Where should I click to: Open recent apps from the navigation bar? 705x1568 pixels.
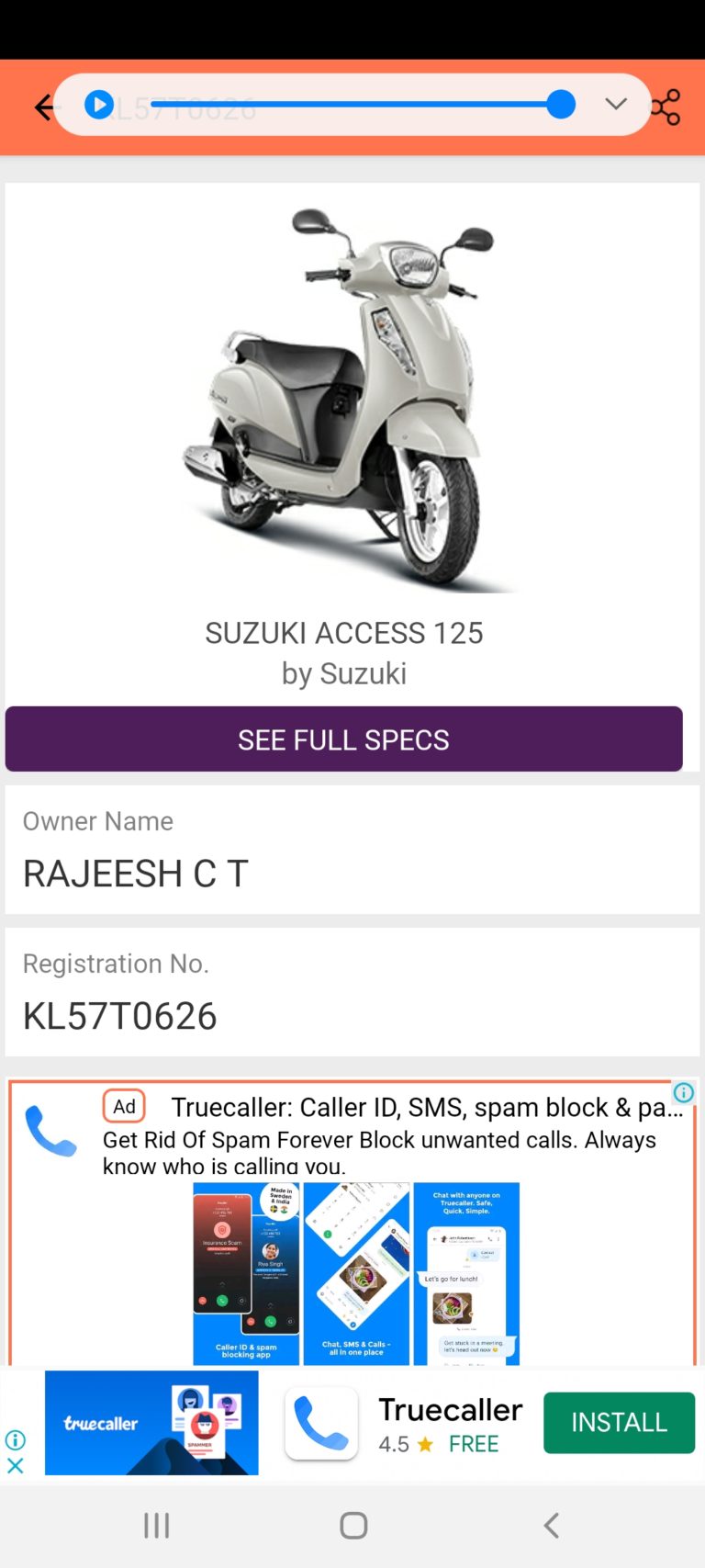pyautogui.click(x=155, y=1524)
